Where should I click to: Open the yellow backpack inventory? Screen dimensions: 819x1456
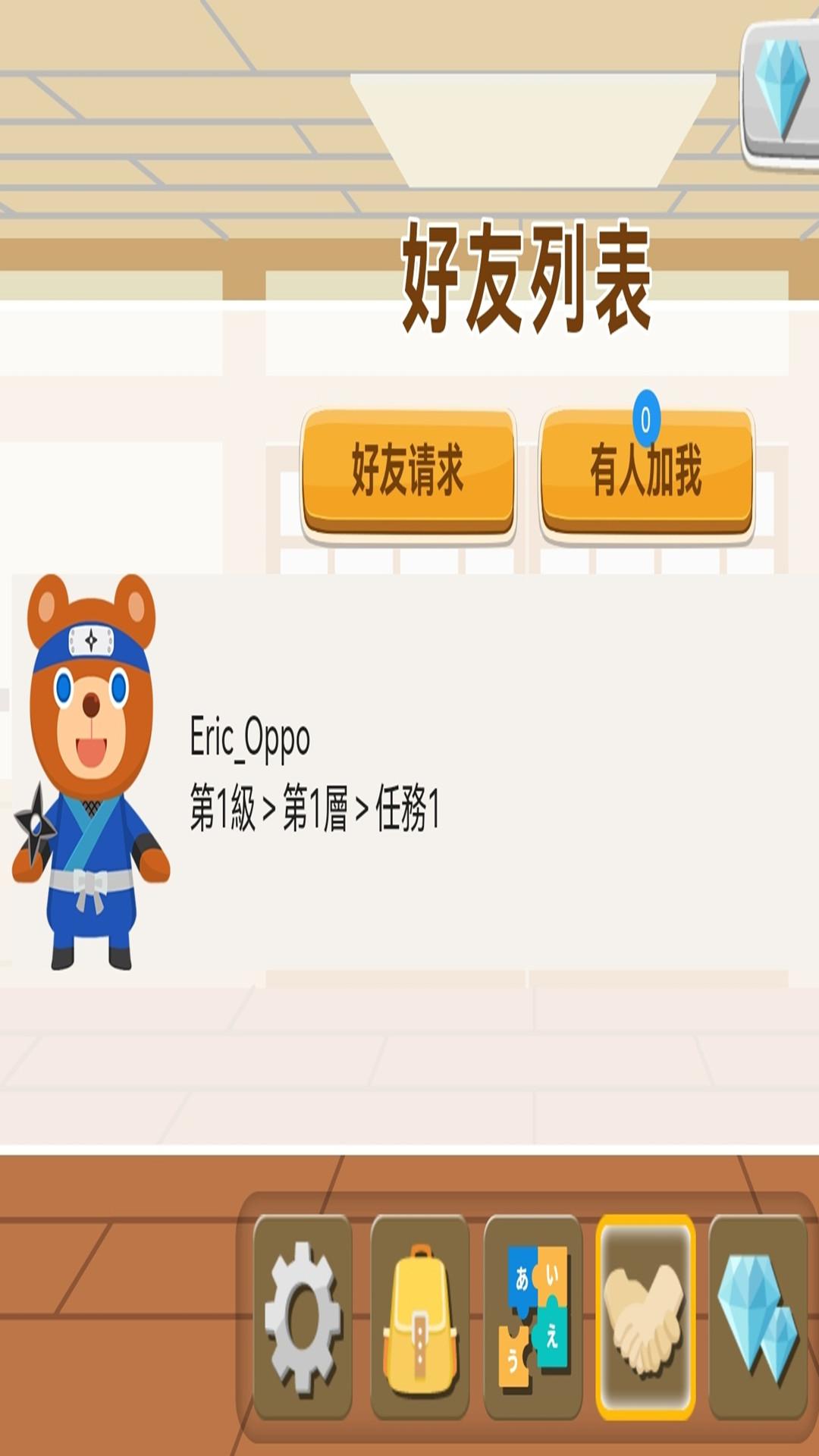419,1317
